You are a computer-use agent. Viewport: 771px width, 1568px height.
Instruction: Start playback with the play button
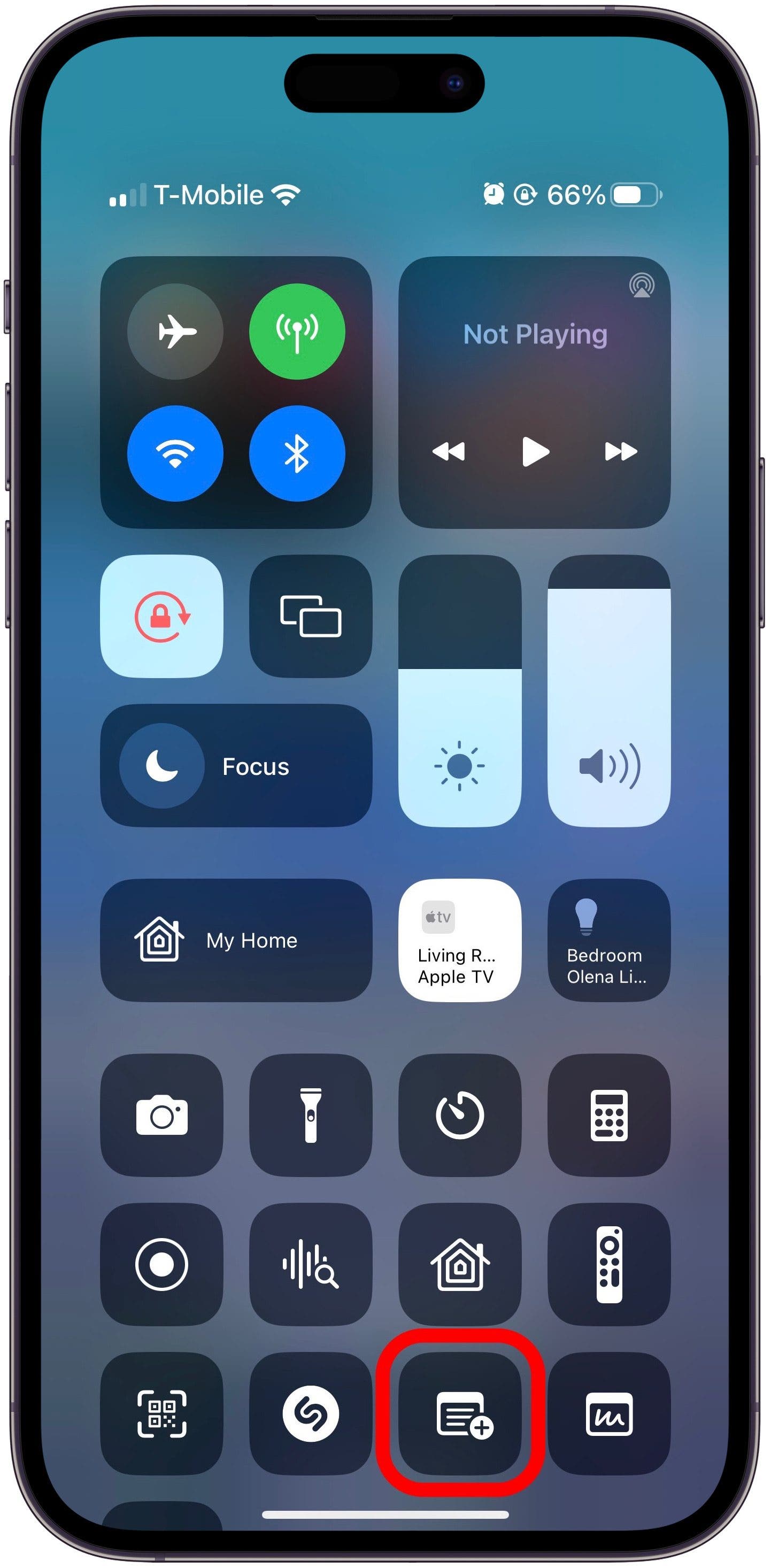[x=535, y=452]
